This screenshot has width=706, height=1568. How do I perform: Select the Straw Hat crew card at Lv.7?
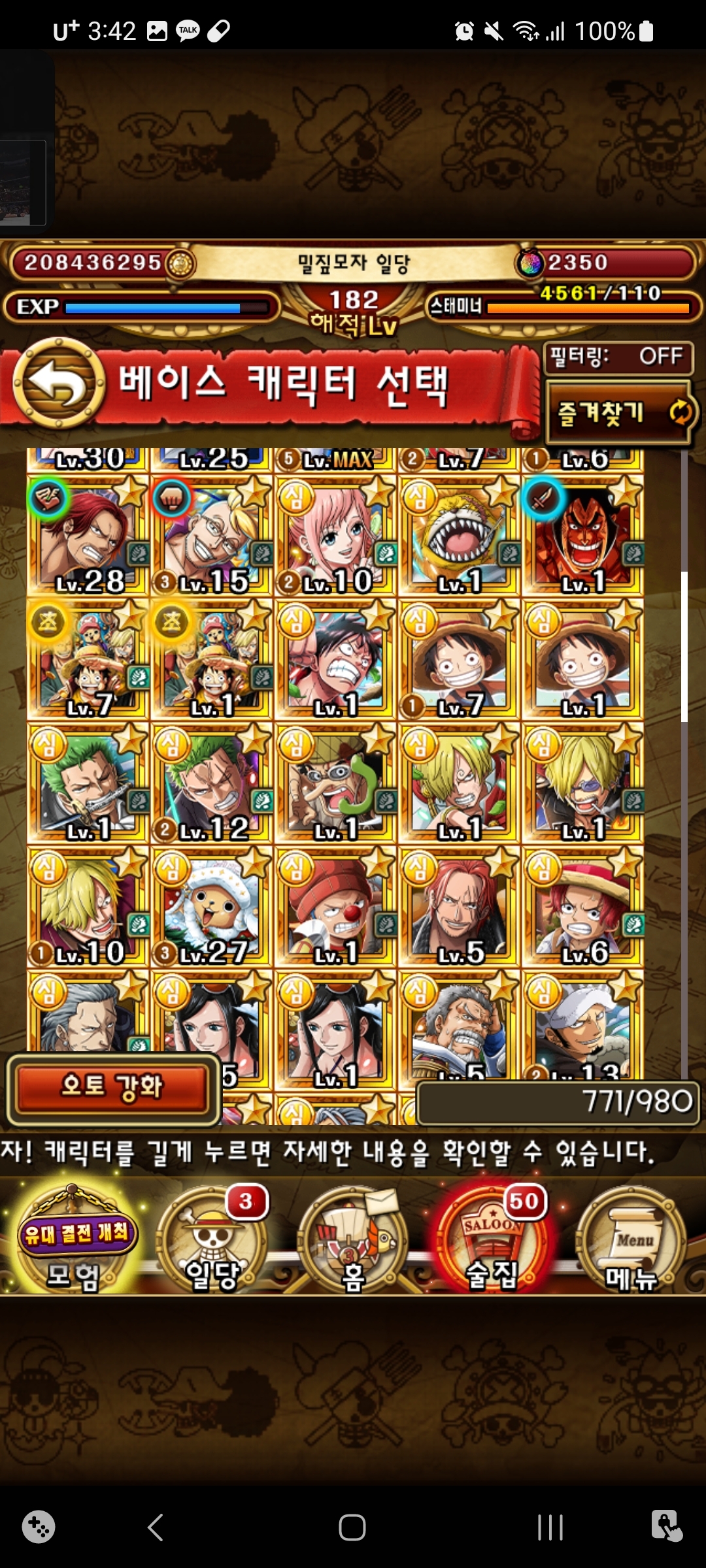(x=88, y=660)
